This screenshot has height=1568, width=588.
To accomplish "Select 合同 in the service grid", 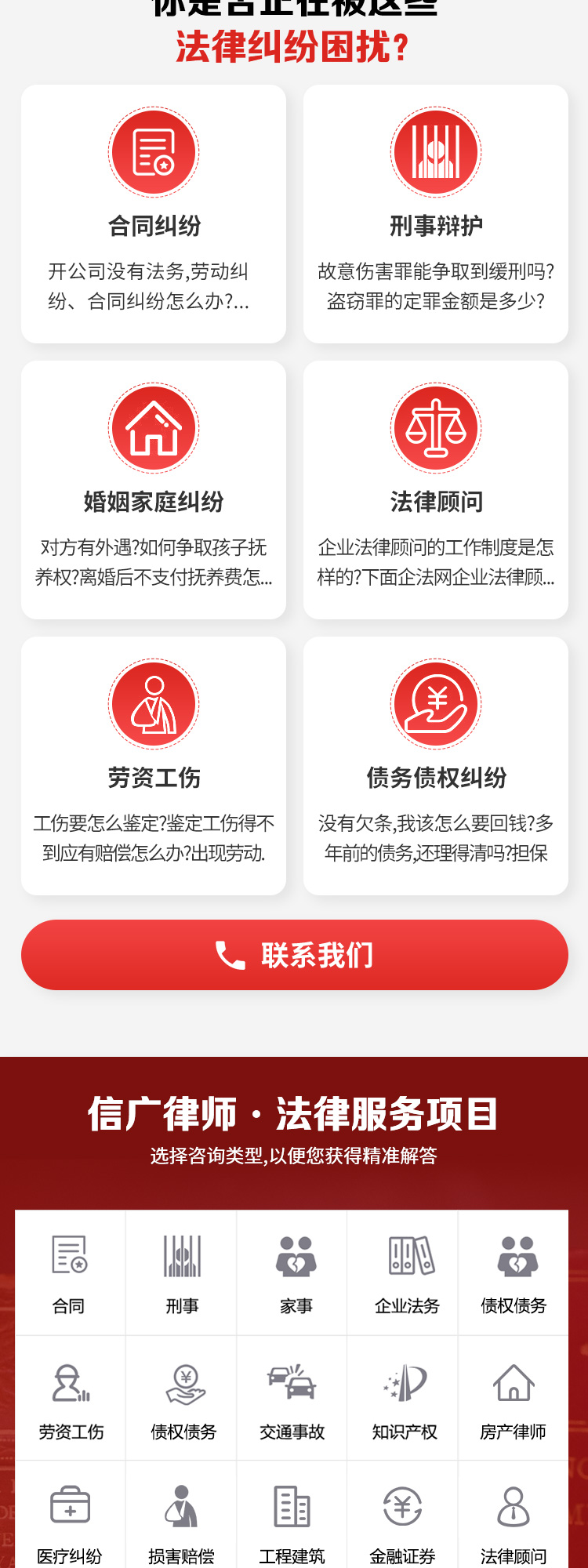I will 70,1273.
